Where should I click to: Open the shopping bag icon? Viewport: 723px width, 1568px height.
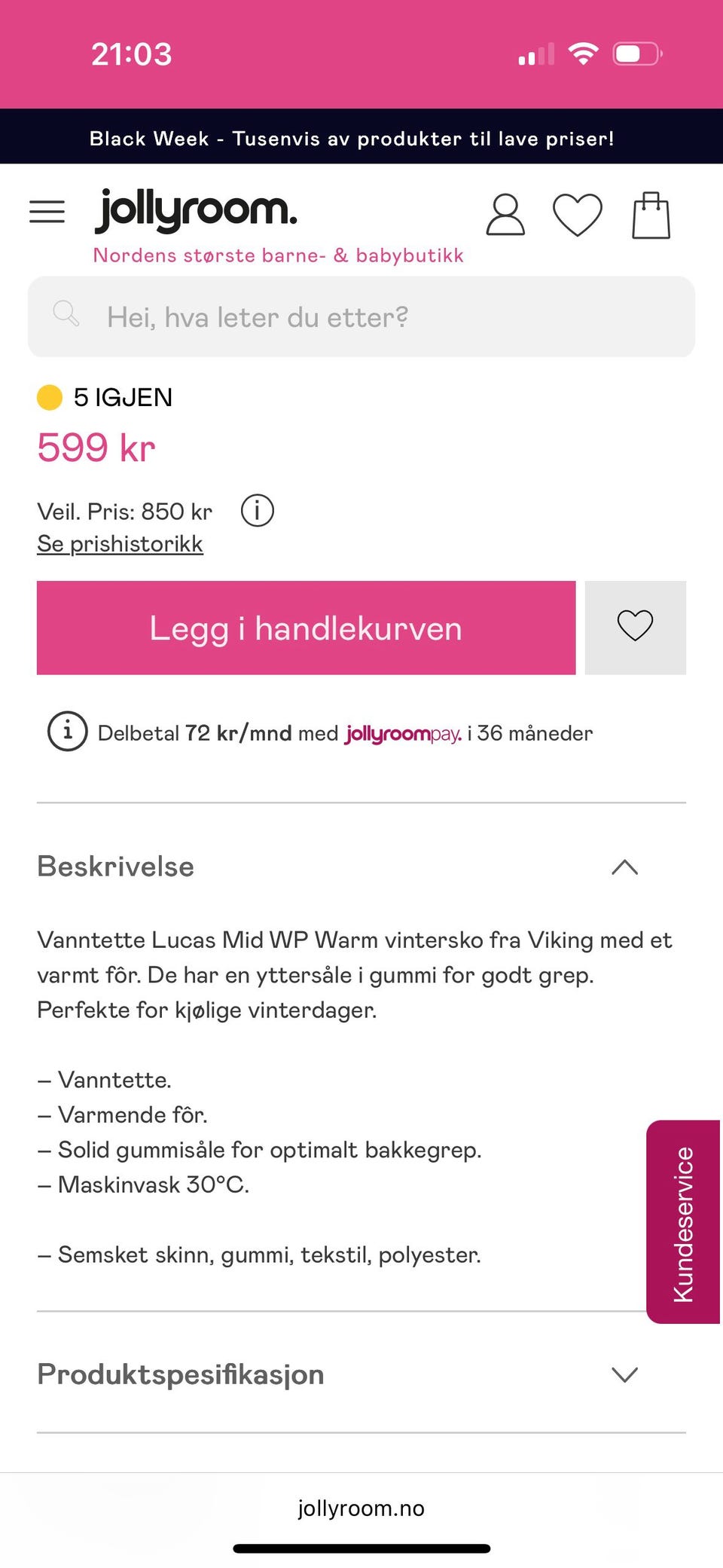pyautogui.click(x=652, y=215)
